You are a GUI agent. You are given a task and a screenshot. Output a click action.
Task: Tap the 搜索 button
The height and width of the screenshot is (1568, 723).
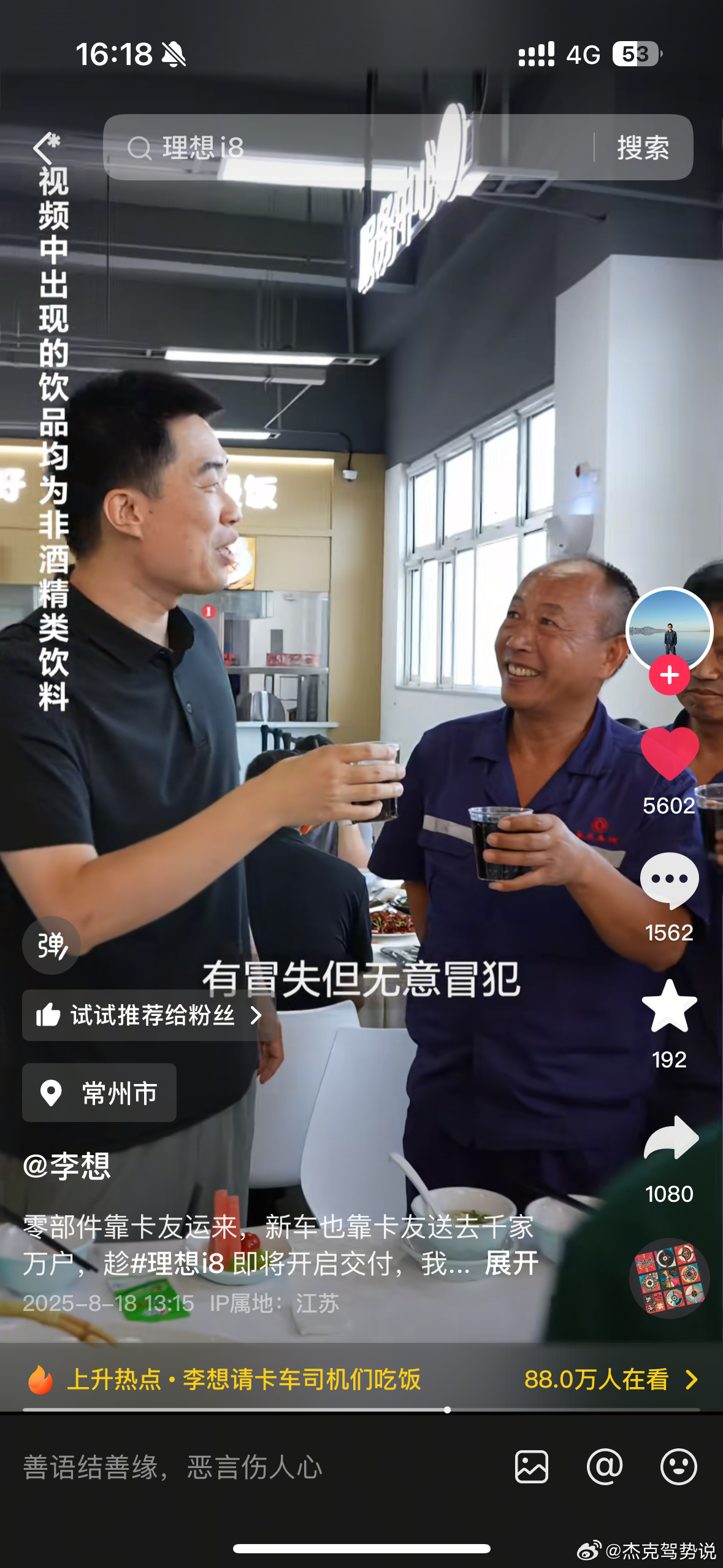(643, 148)
